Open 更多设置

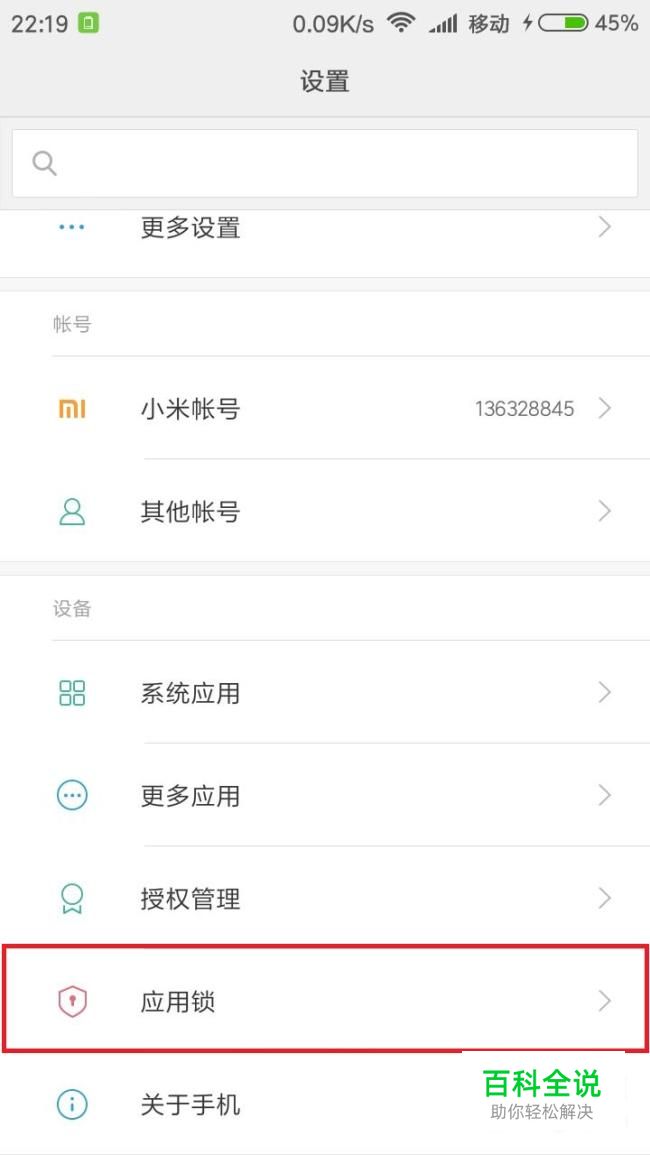click(x=325, y=229)
